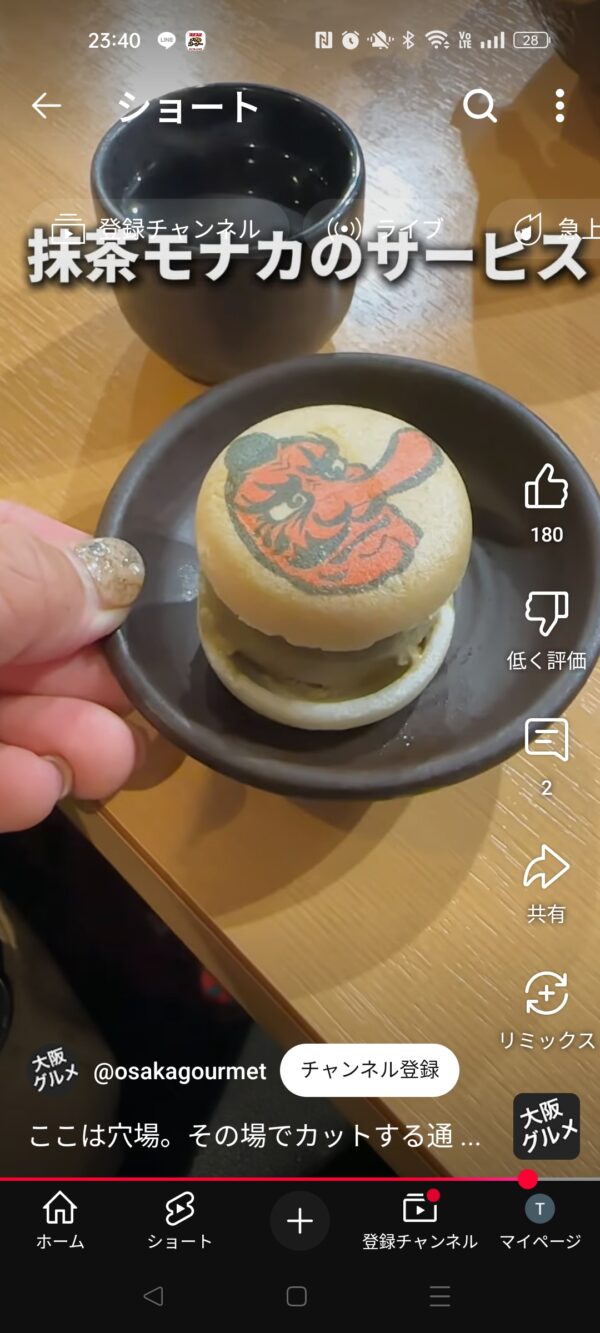Go to the ホーム tab

click(x=60, y=1221)
